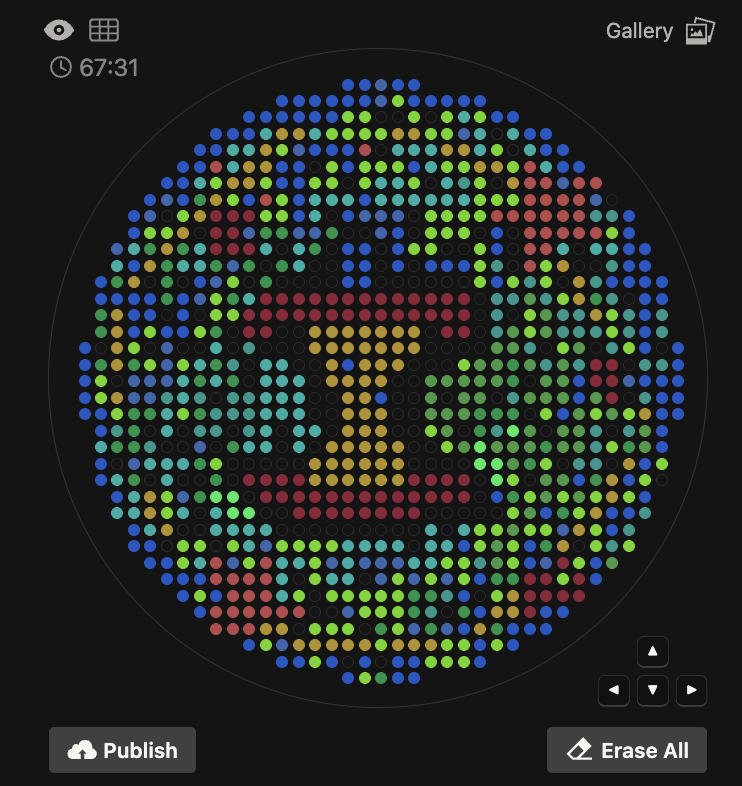Screen dimensions: 742x786
Task: Open the Gallery
Action: point(640,31)
